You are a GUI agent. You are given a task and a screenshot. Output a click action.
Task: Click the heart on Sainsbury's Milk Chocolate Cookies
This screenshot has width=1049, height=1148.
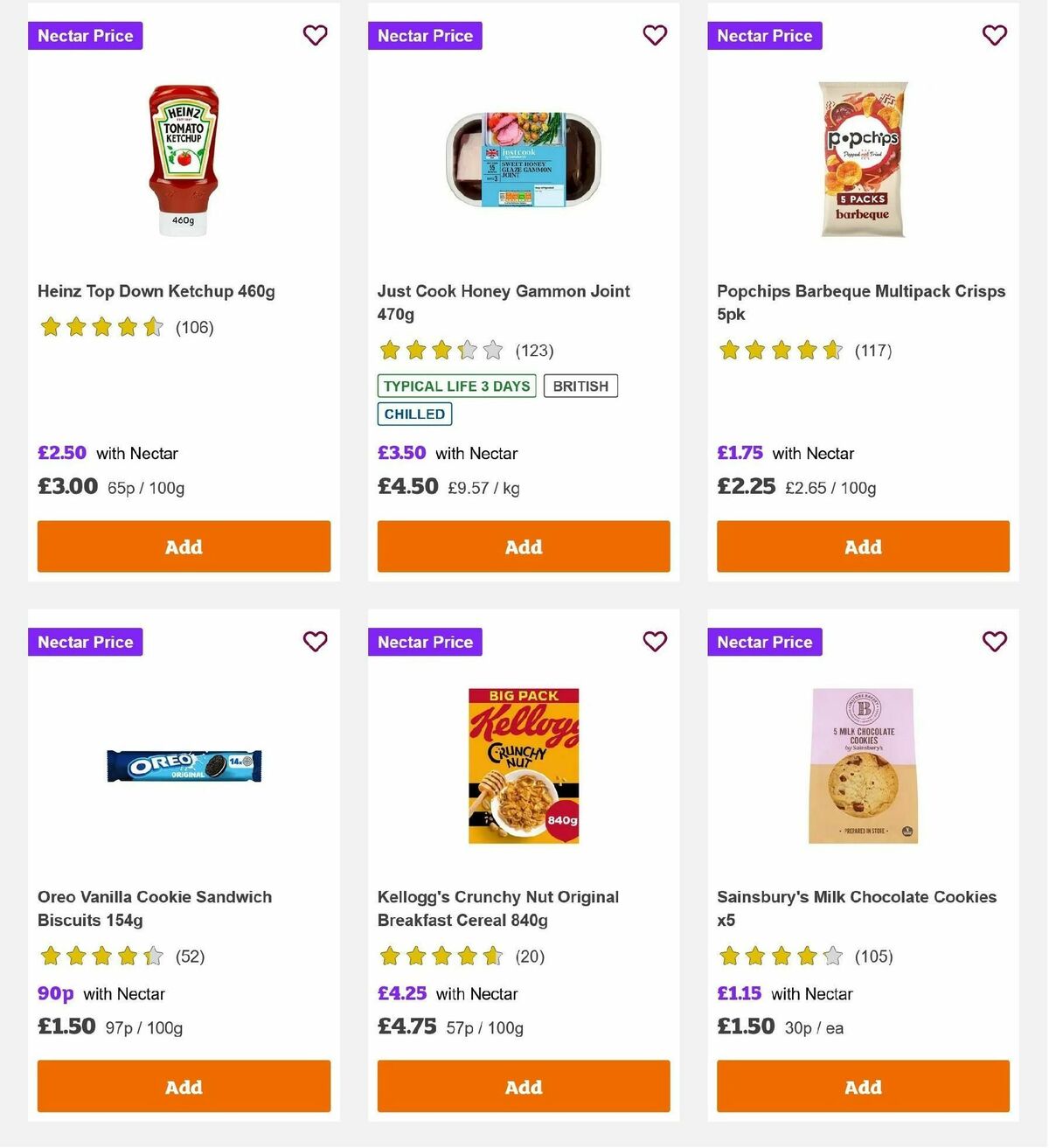point(994,641)
